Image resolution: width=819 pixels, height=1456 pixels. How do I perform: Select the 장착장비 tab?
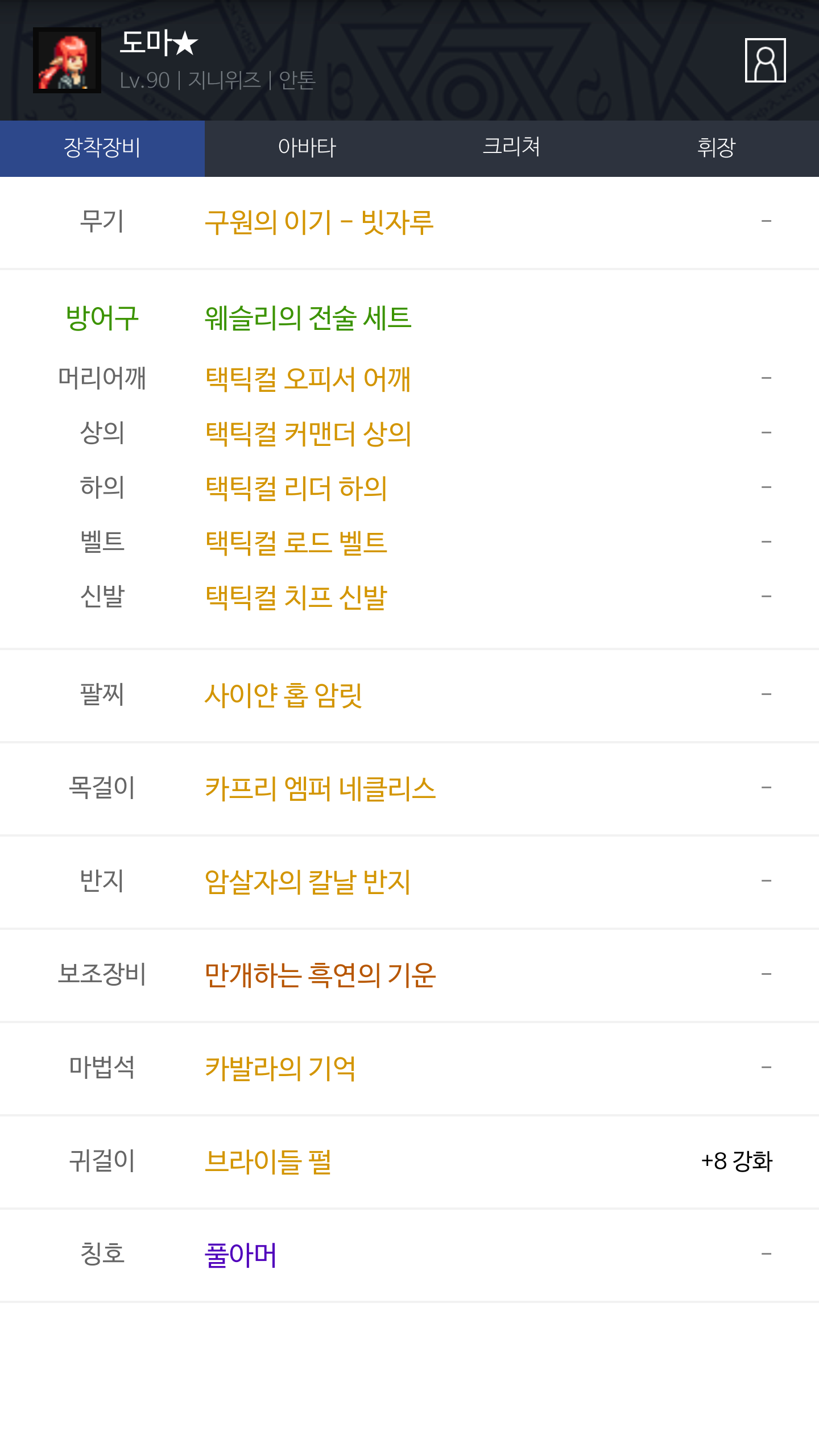tap(102, 148)
